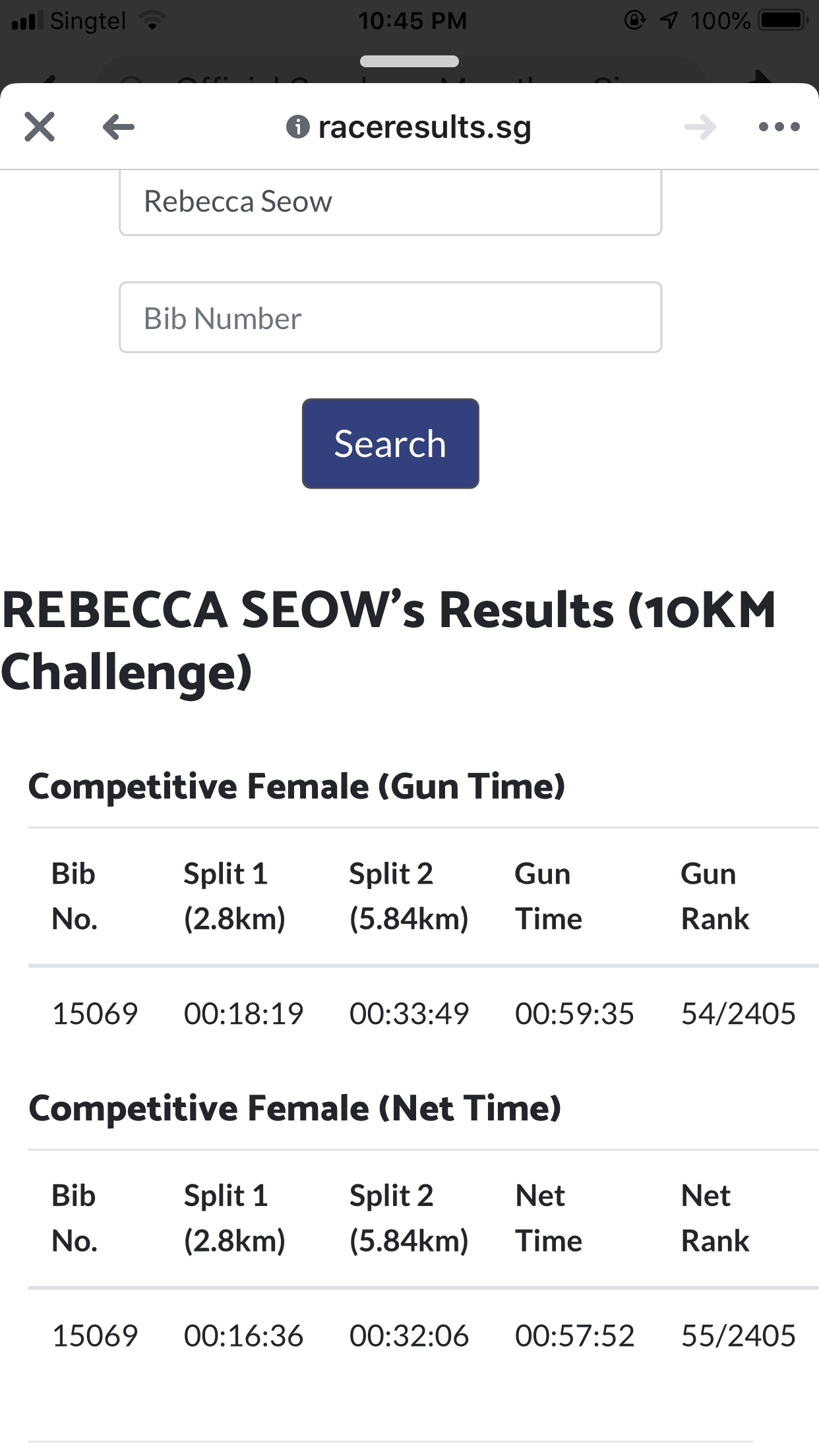Tap the Search button
This screenshot has width=819, height=1456.
pyautogui.click(x=390, y=443)
